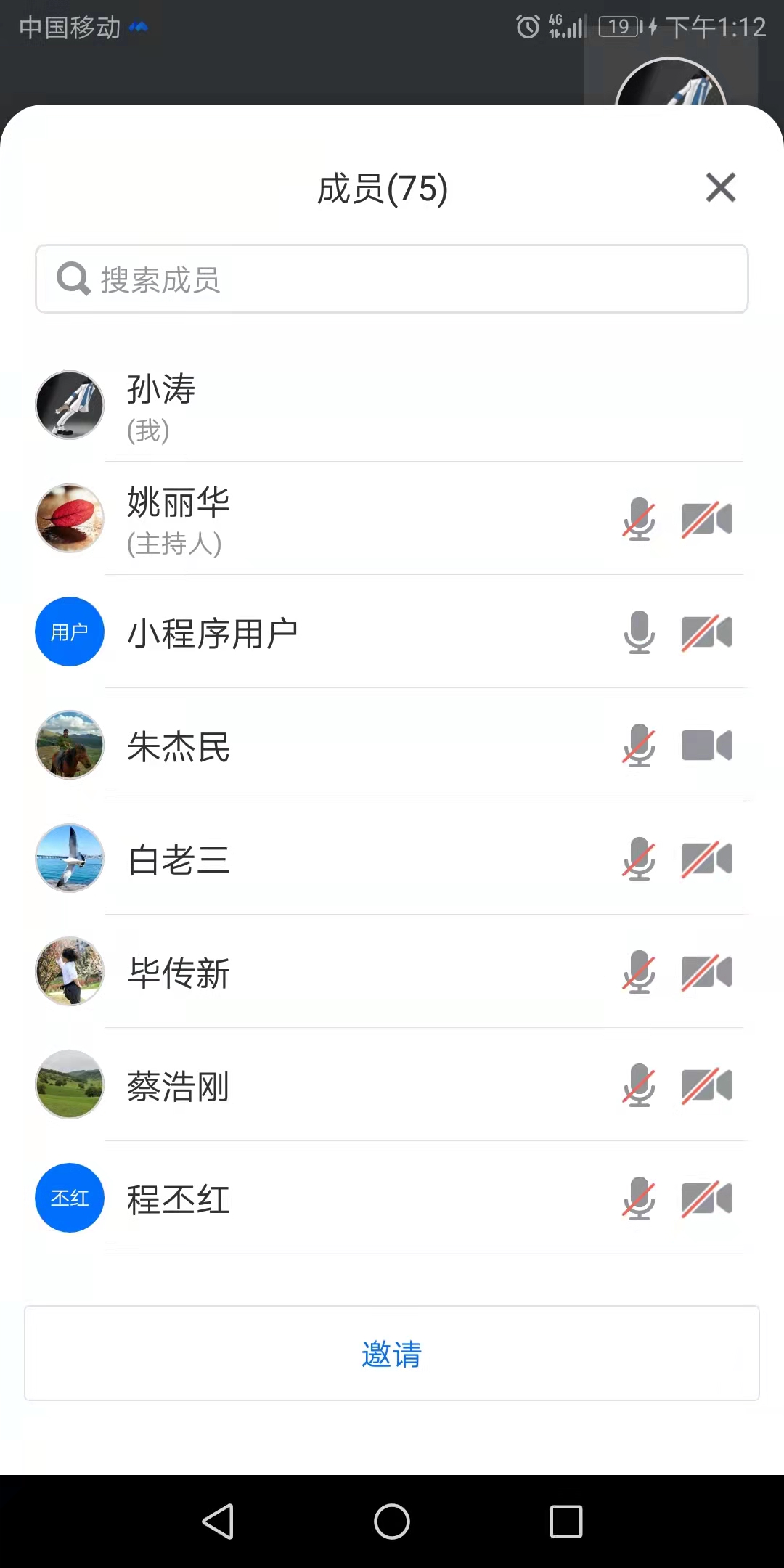Tap the microphone icon beside 小程序用户
The image size is (784, 1568).
(639, 632)
